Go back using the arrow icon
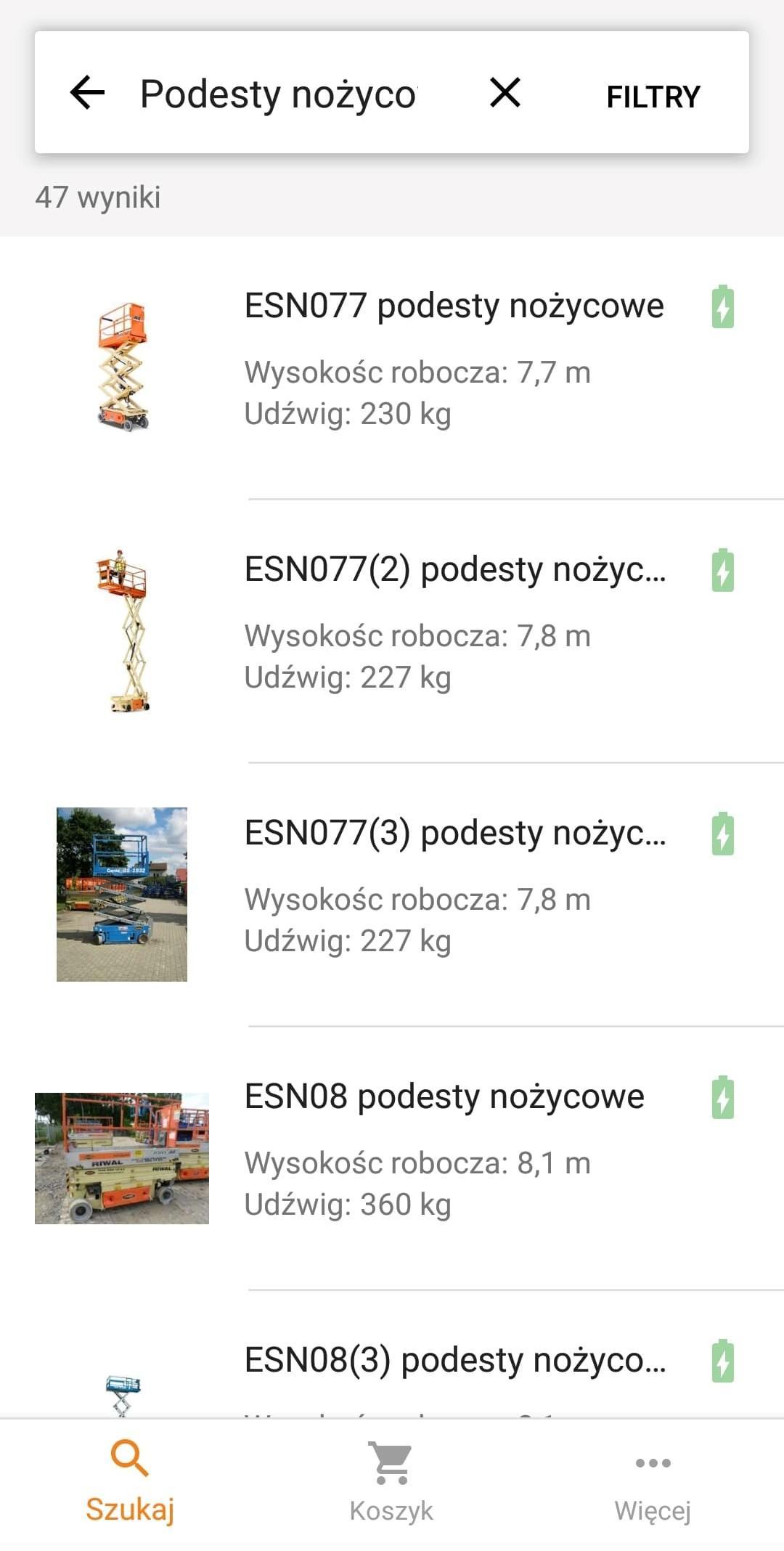Viewport: 784px width, 1551px height. tap(87, 93)
